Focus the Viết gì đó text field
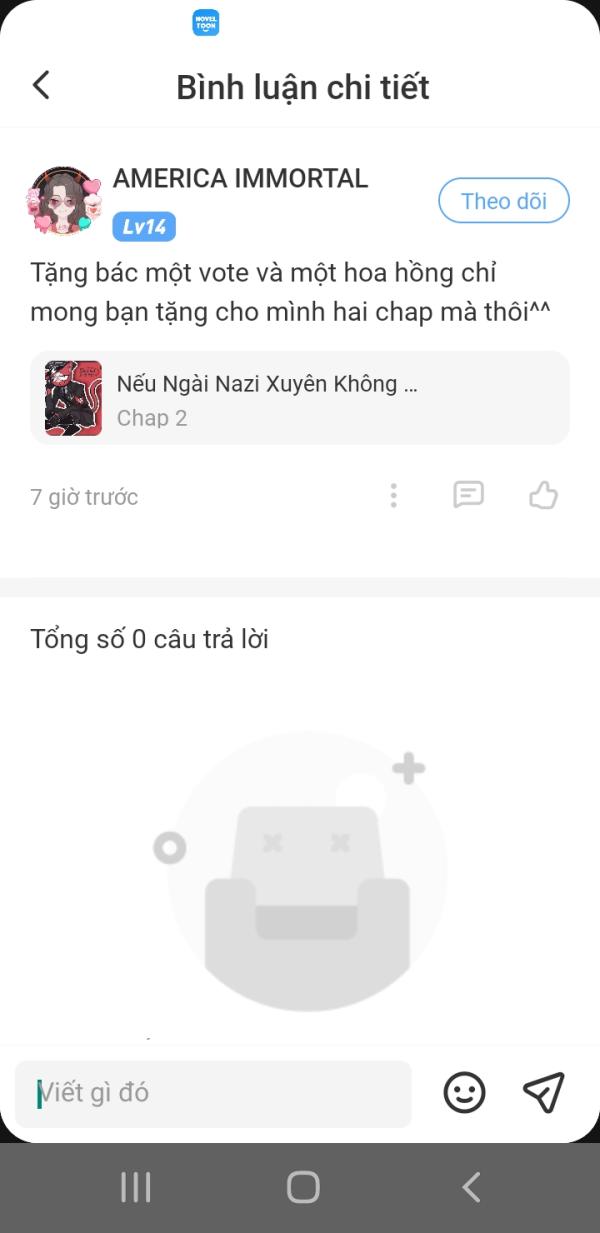 click(x=213, y=1093)
